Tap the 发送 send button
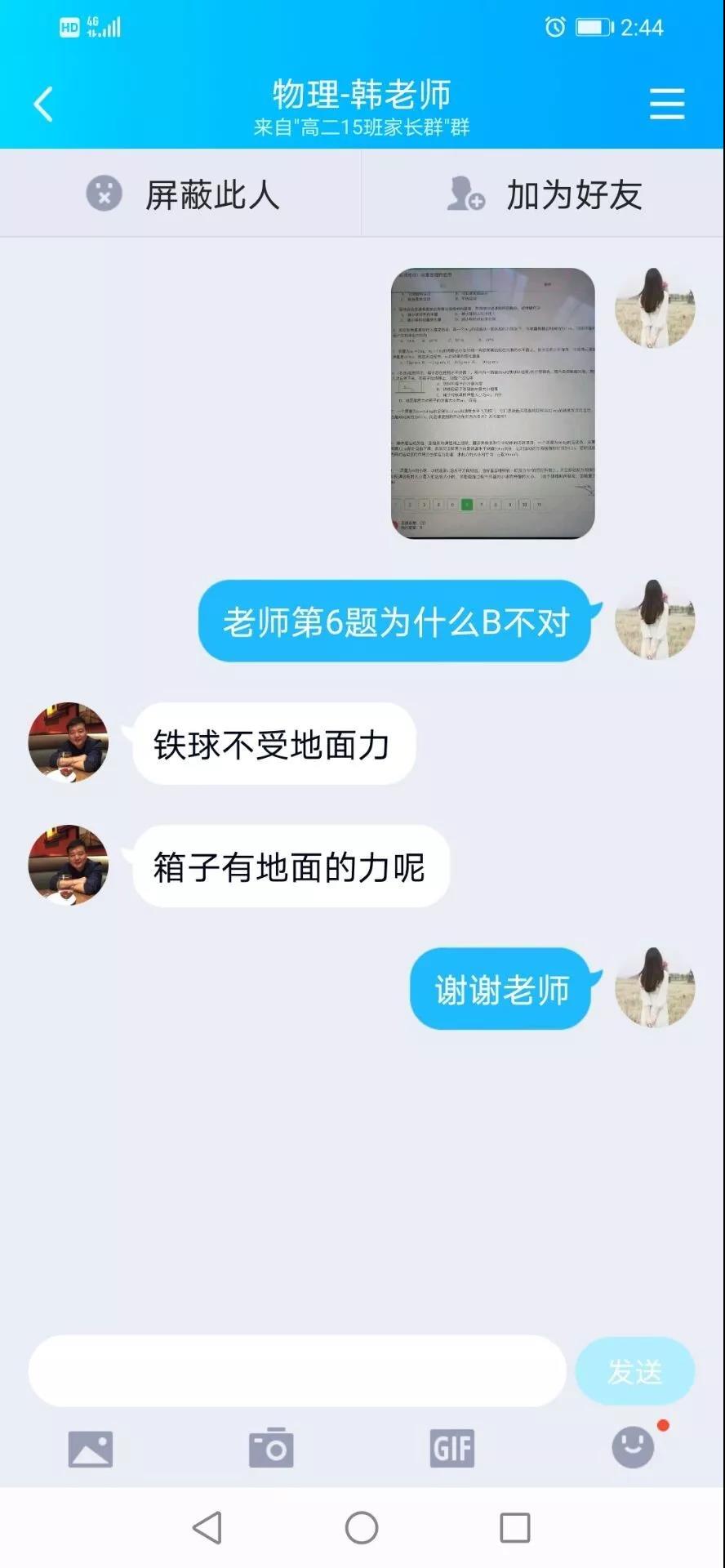Image resolution: width=725 pixels, height=1568 pixels. 634,1371
